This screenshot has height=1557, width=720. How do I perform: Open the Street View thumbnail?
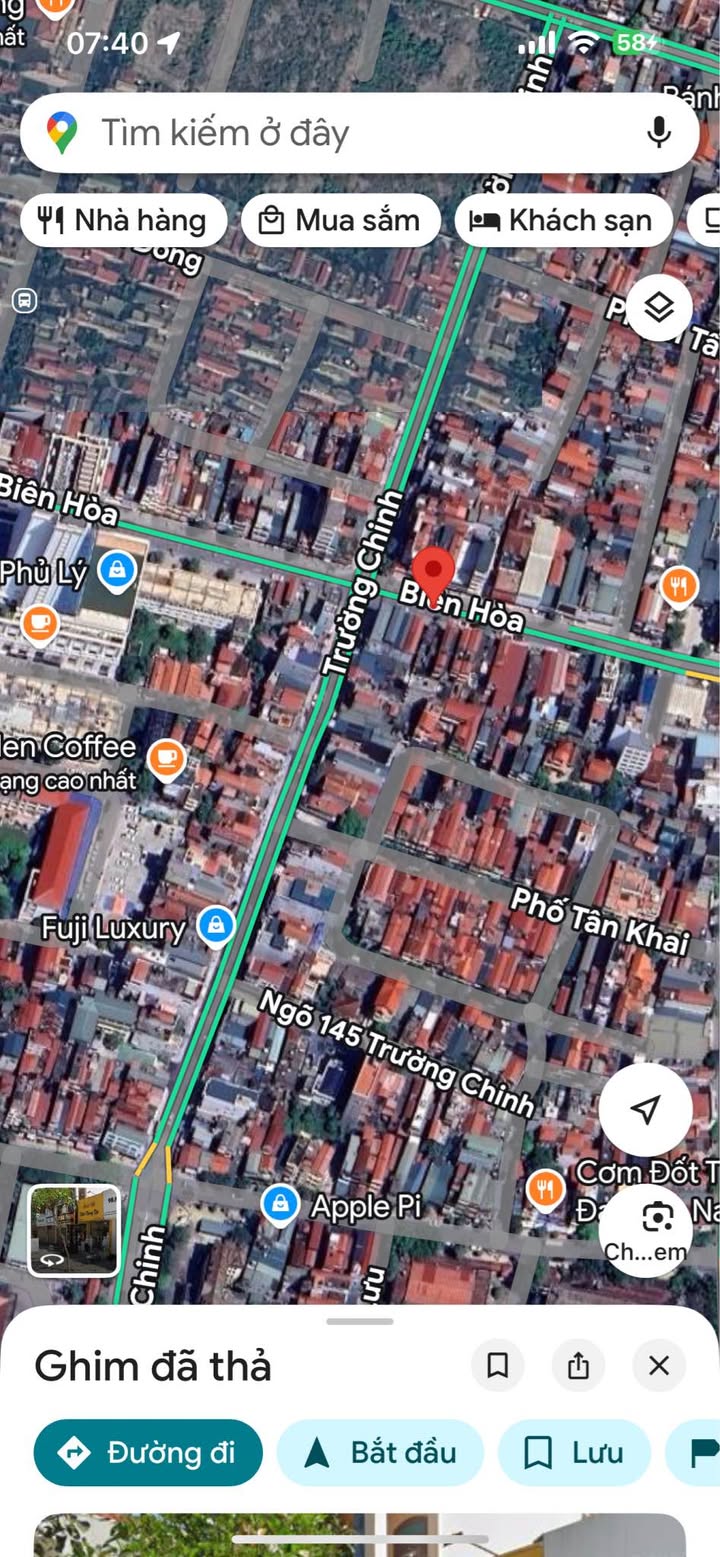coord(74,1230)
